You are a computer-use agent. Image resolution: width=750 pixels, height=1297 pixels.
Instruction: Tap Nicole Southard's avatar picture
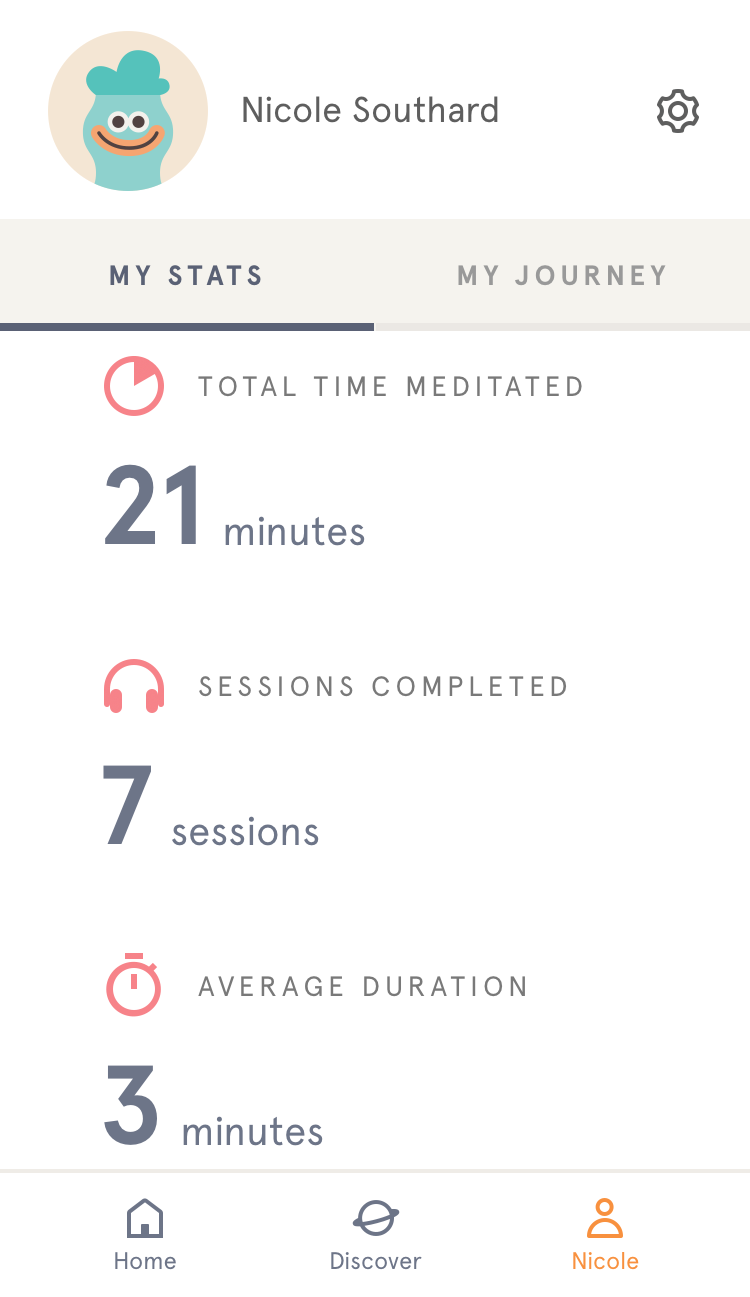[128, 111]
